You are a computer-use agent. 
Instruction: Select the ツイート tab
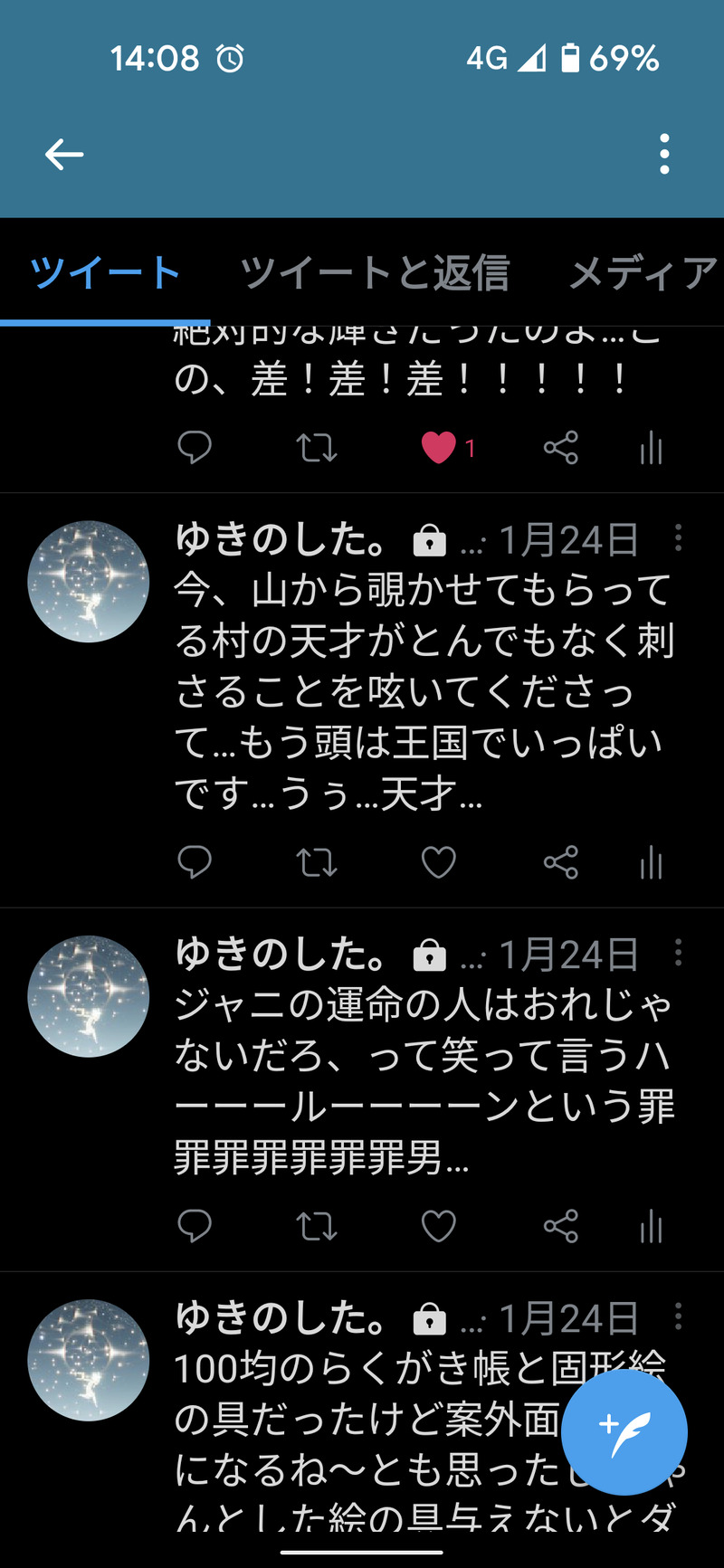pos(105,272)
